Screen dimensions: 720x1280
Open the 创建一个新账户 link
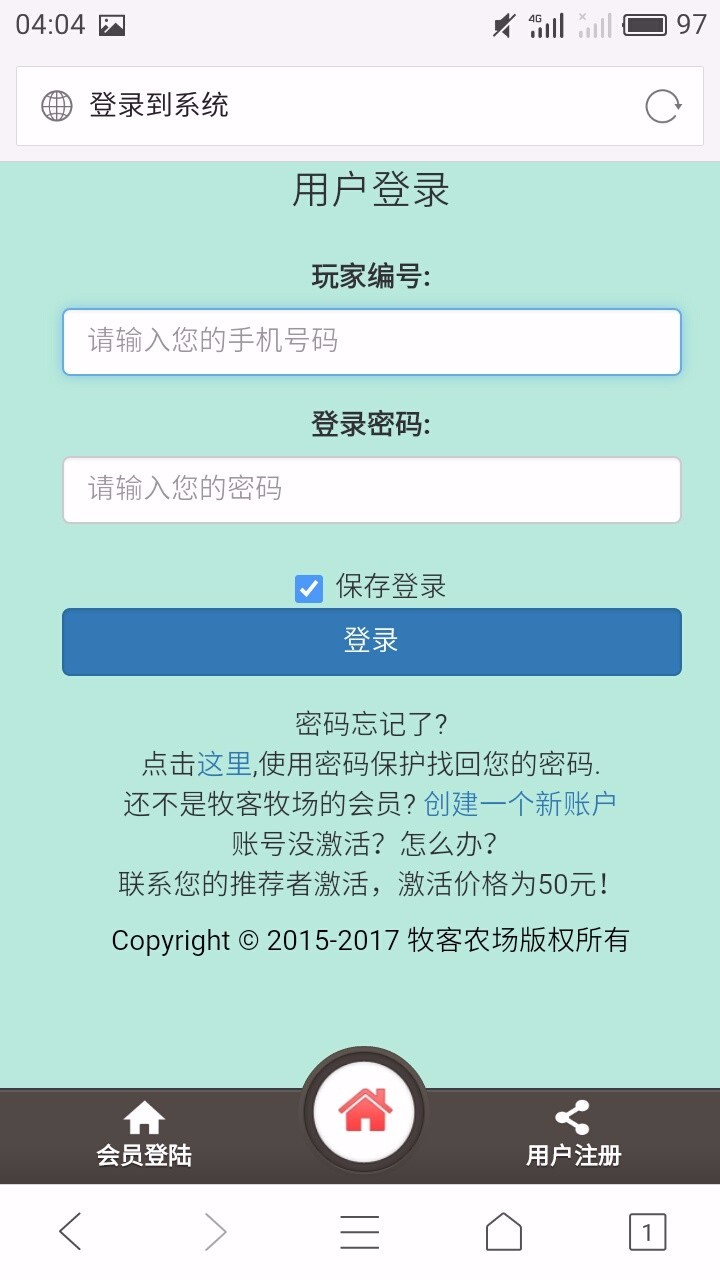tap(519, 803)
